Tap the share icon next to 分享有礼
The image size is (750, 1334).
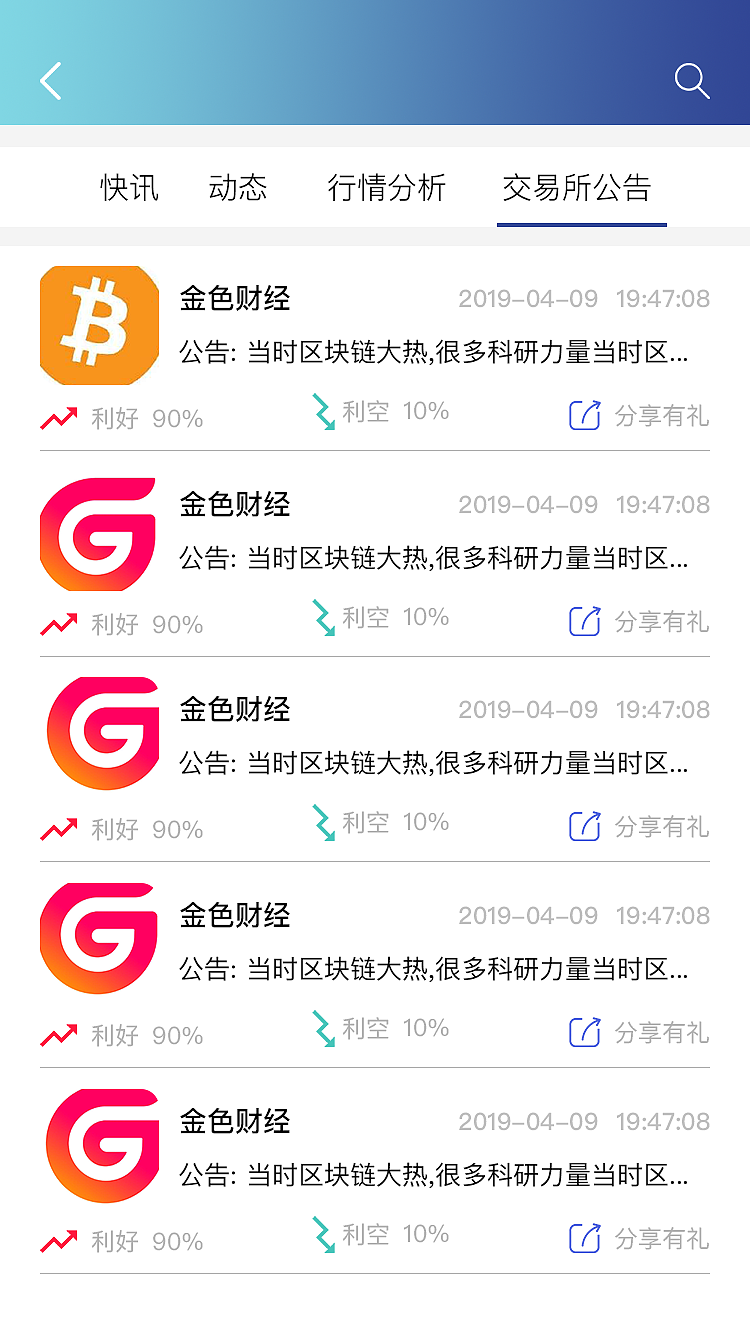583,414
